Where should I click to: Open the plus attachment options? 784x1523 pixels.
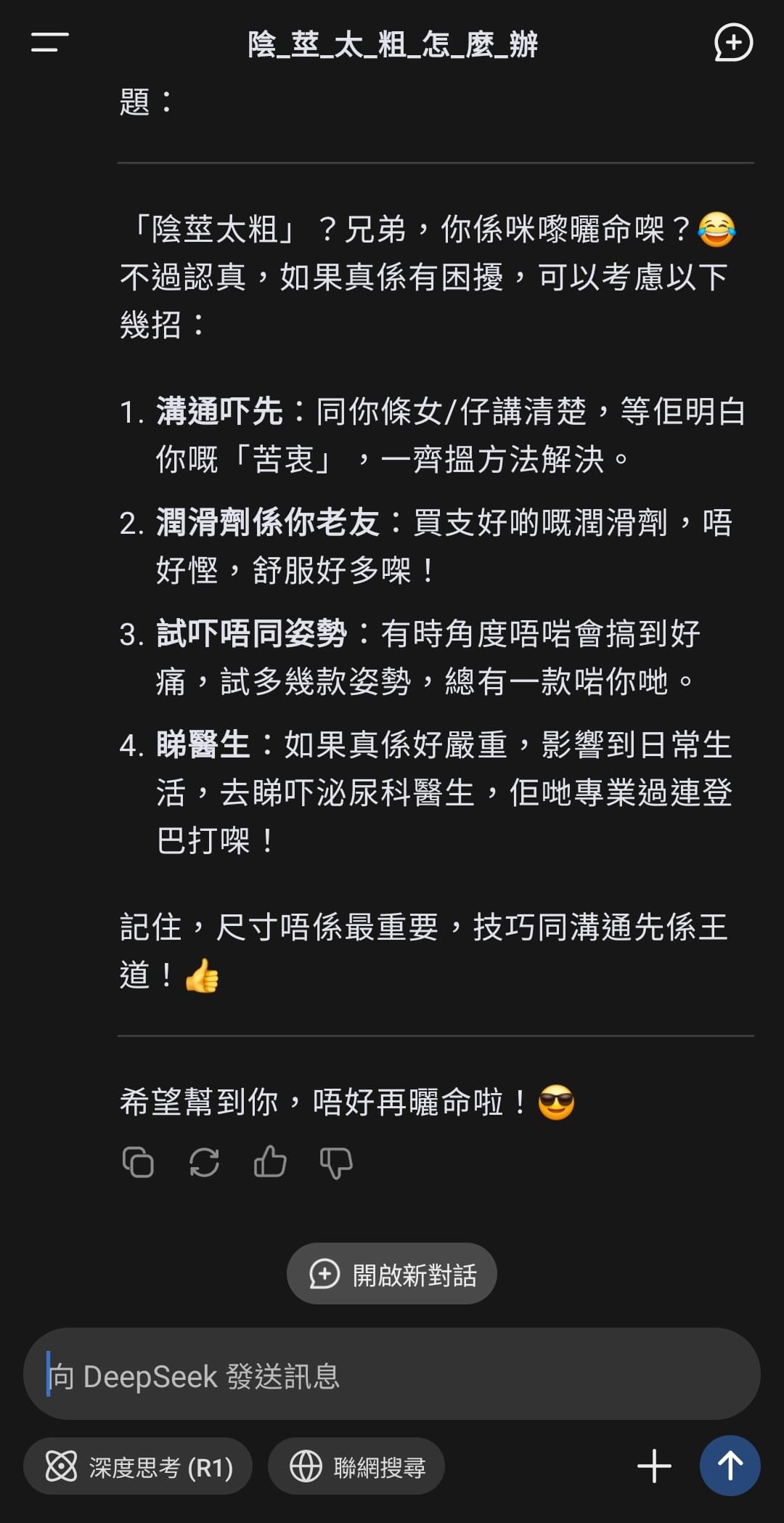654,1466
